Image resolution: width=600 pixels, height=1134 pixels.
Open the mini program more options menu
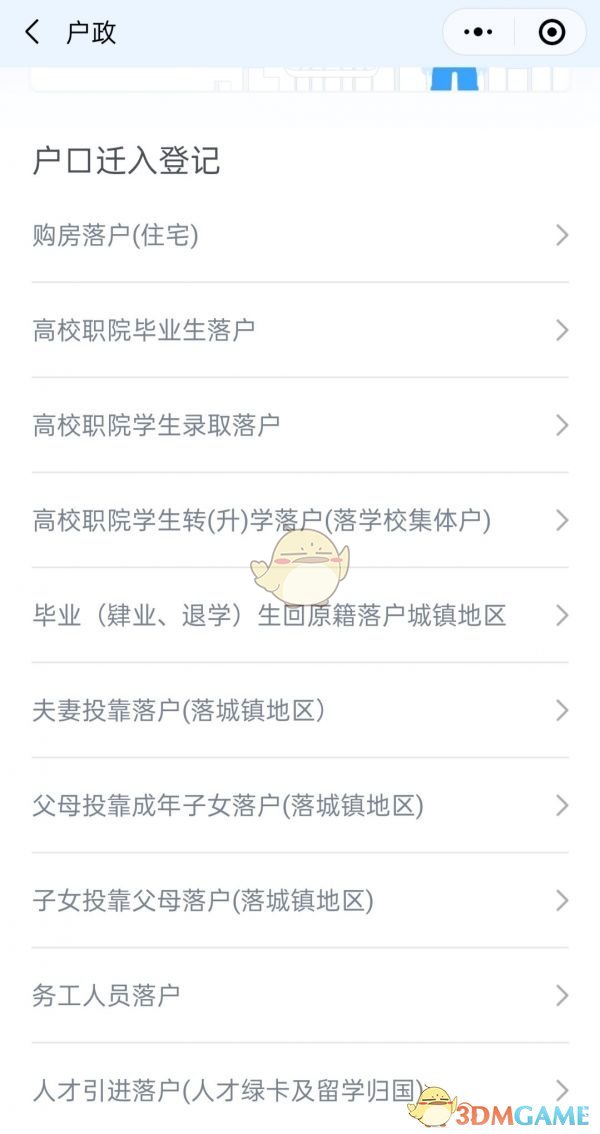478,33
